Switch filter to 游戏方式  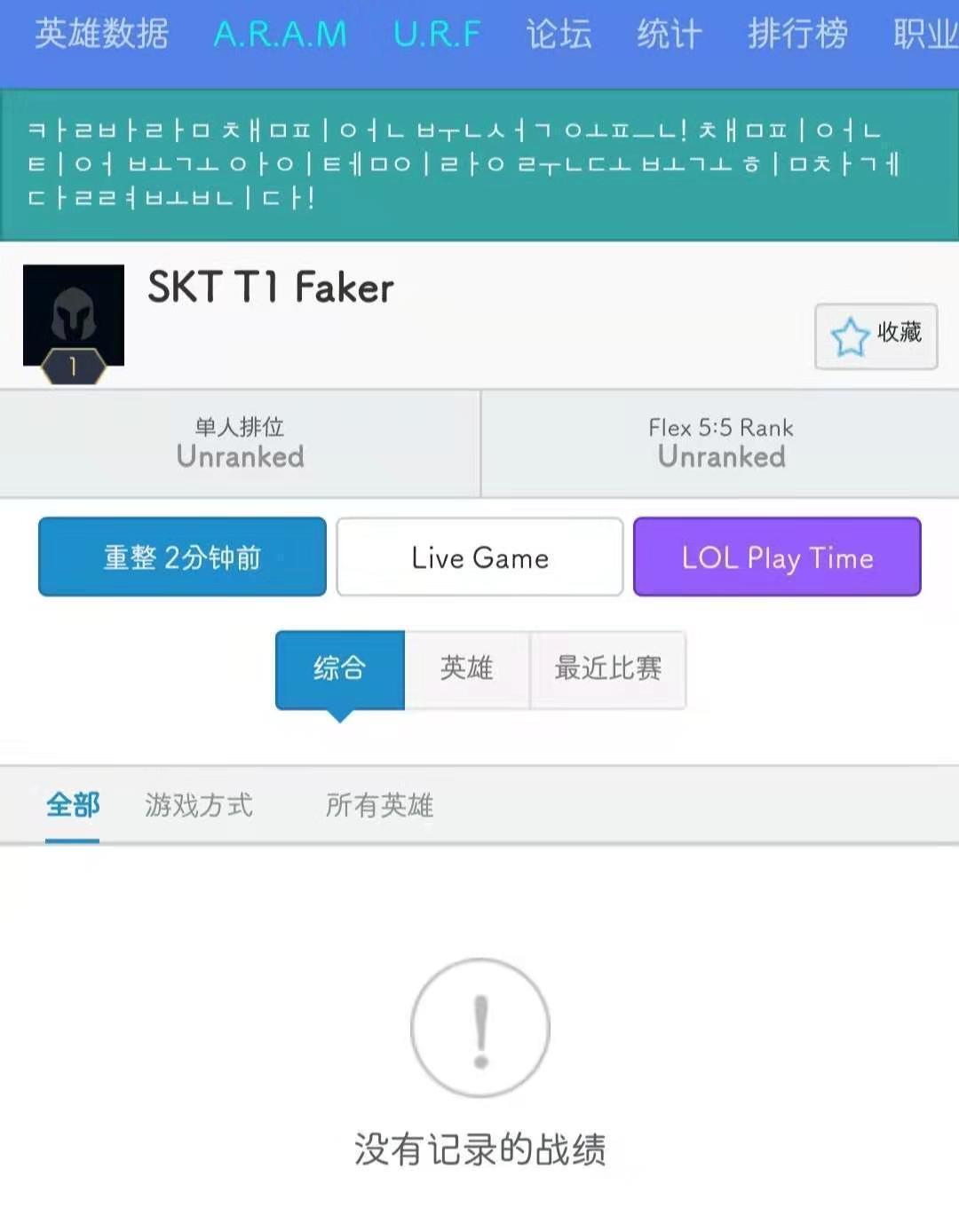point(197,806)
